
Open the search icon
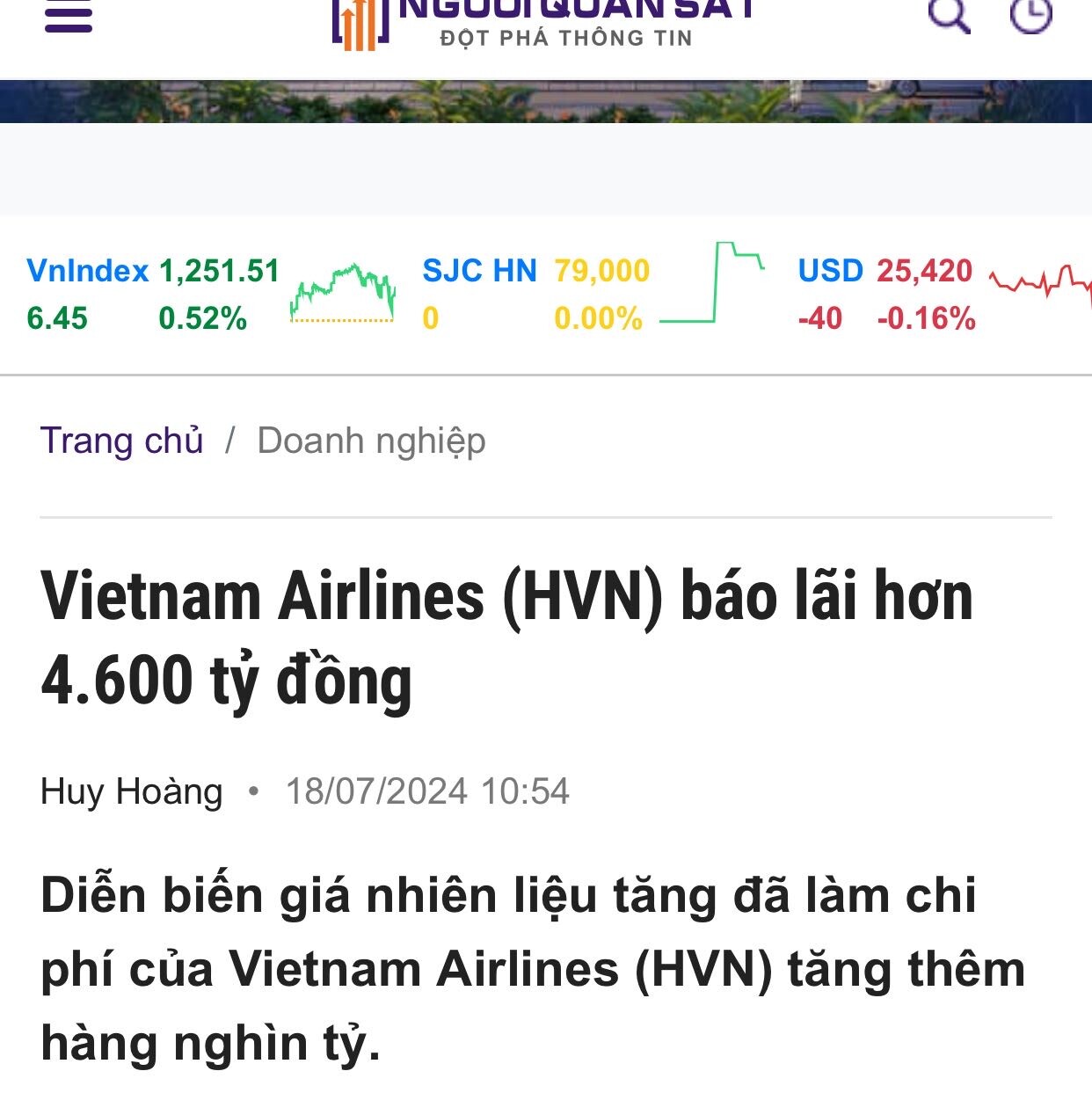(949, 15)
